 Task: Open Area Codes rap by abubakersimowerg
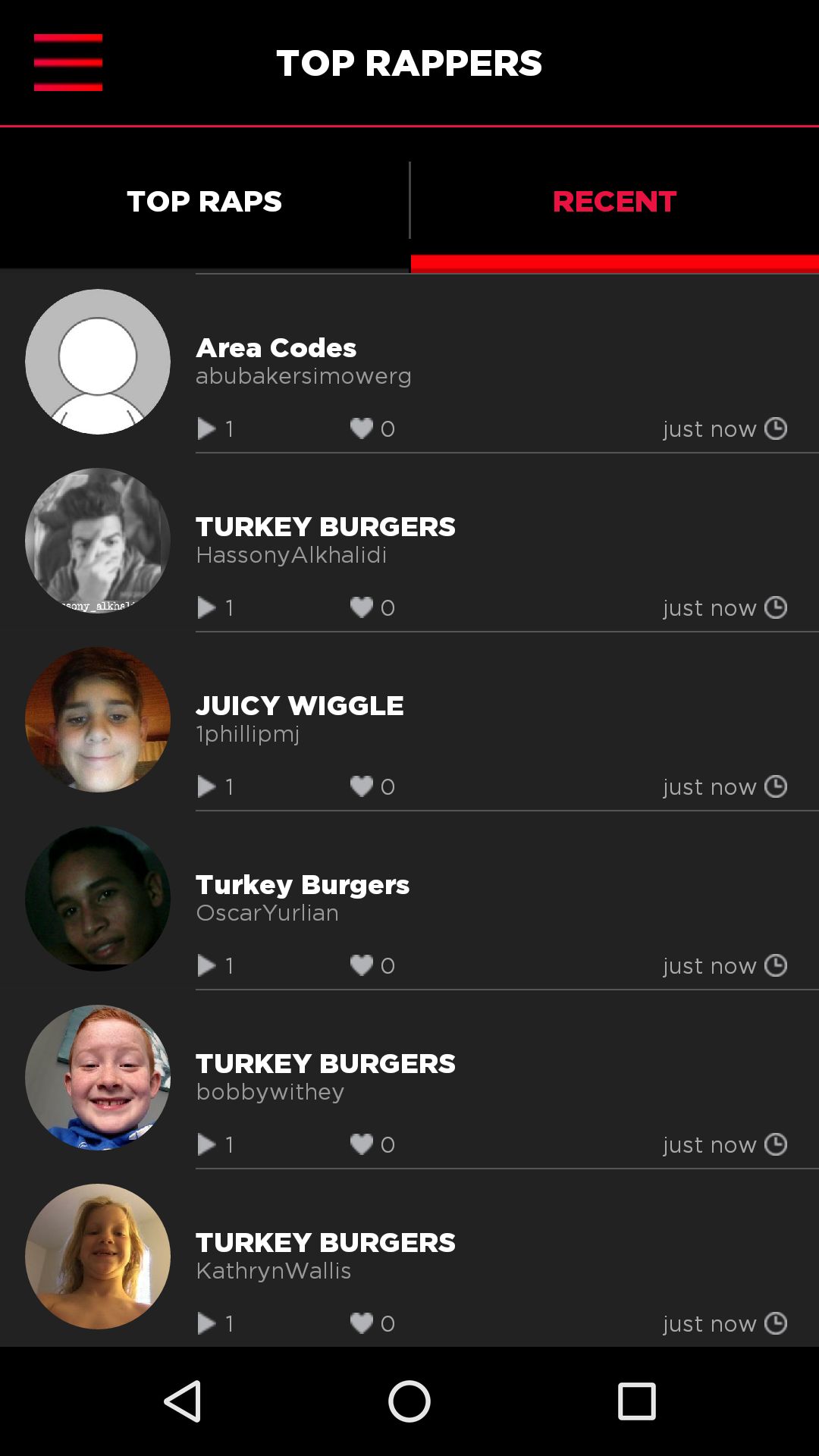(x=409, y=363)
